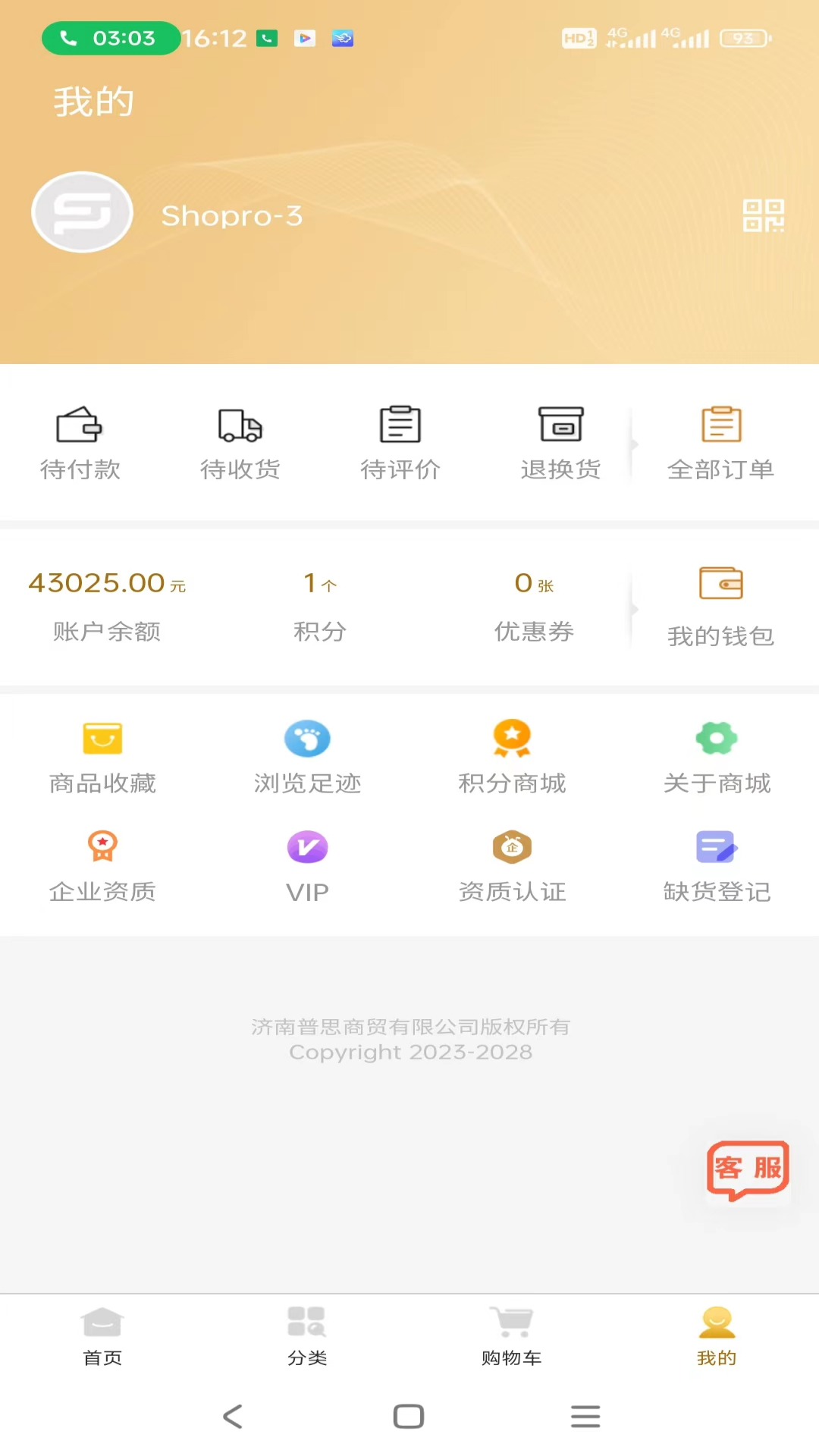819x1456 pixels.
Task: Check 待评价 orders to review
Action: 400,444
